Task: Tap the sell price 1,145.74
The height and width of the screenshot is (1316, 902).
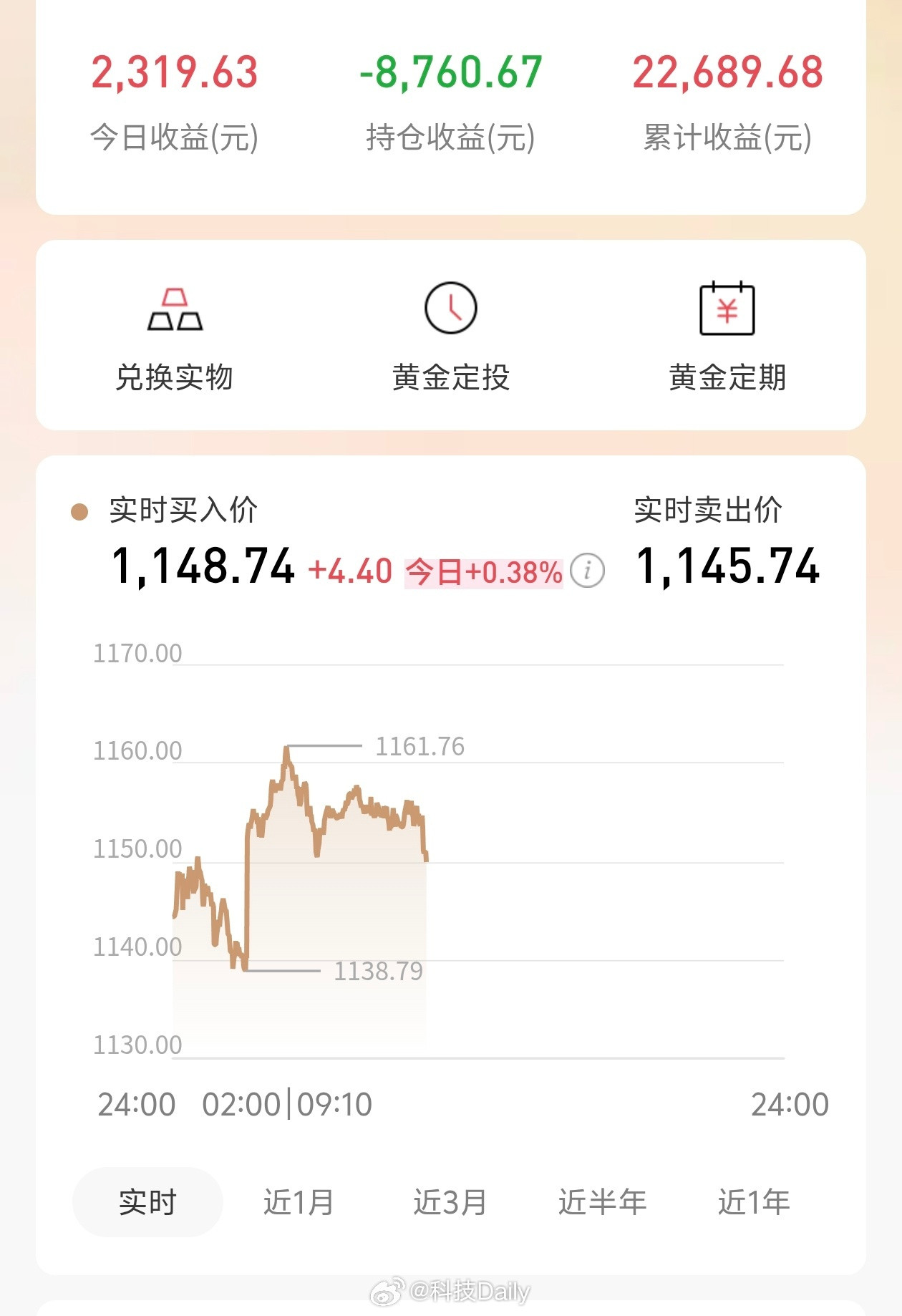Action: 728,568
